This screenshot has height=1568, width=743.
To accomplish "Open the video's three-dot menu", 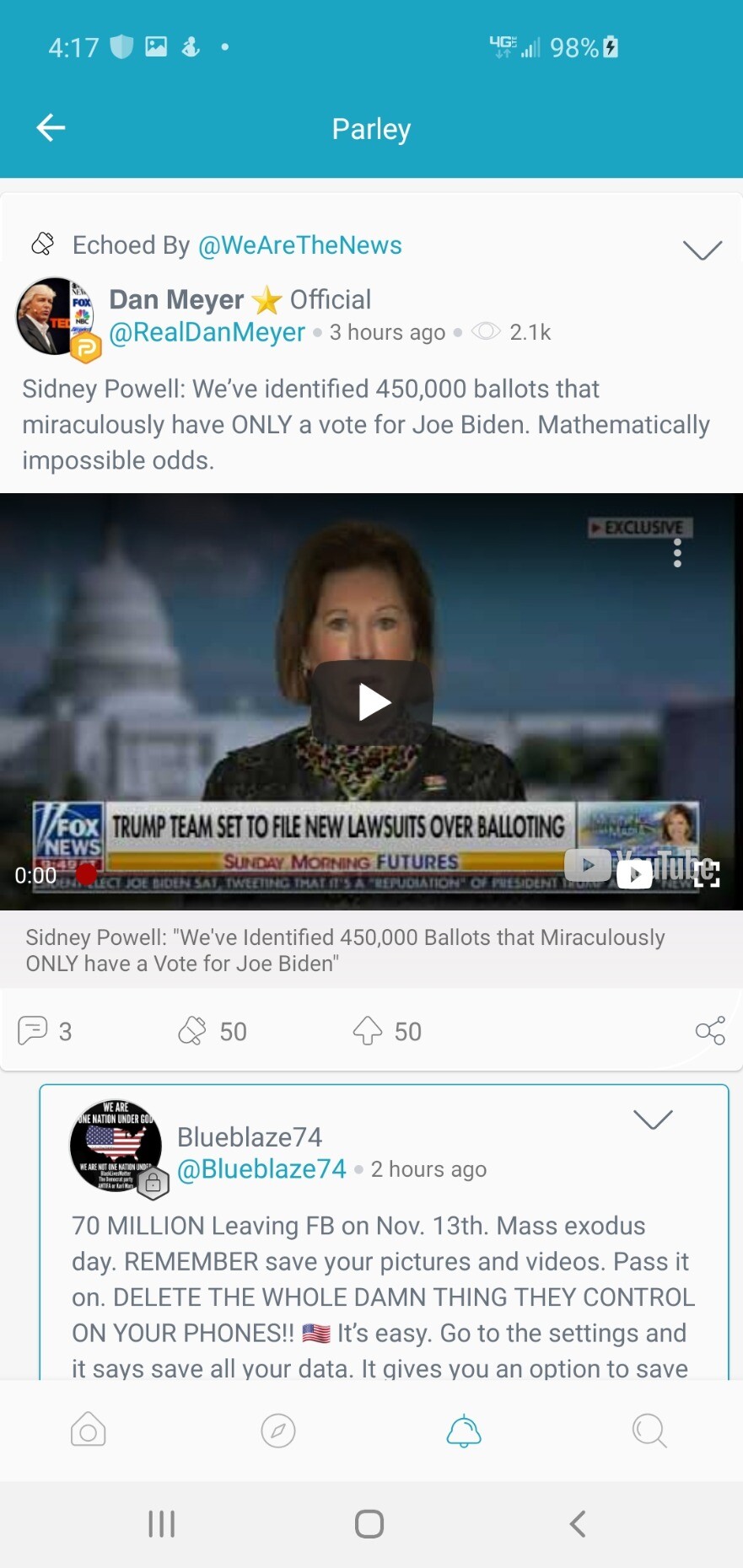I will pos(677,553).
